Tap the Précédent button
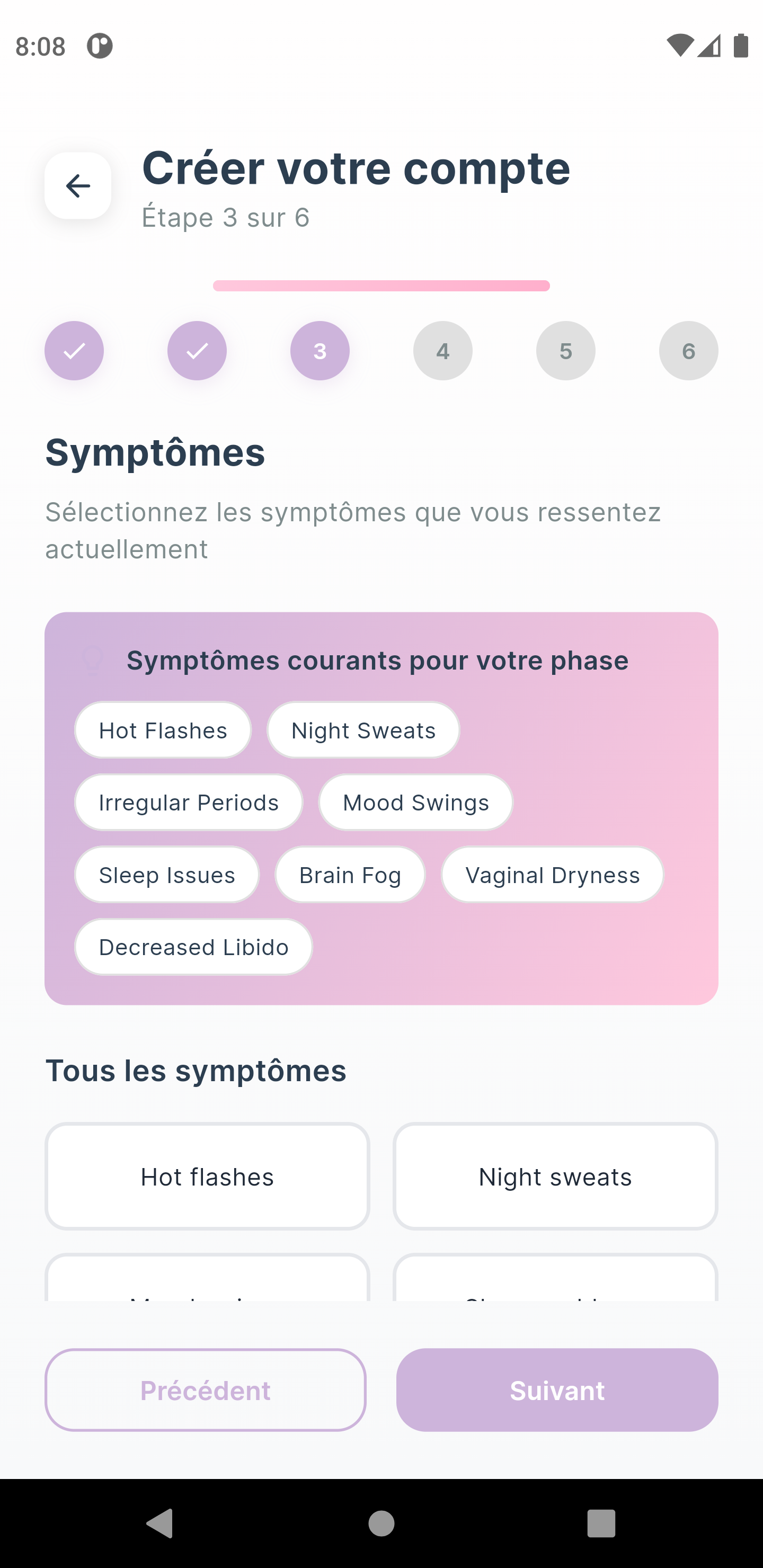Viewport: 763px width, 1568px height. [x=205, y=1390]
